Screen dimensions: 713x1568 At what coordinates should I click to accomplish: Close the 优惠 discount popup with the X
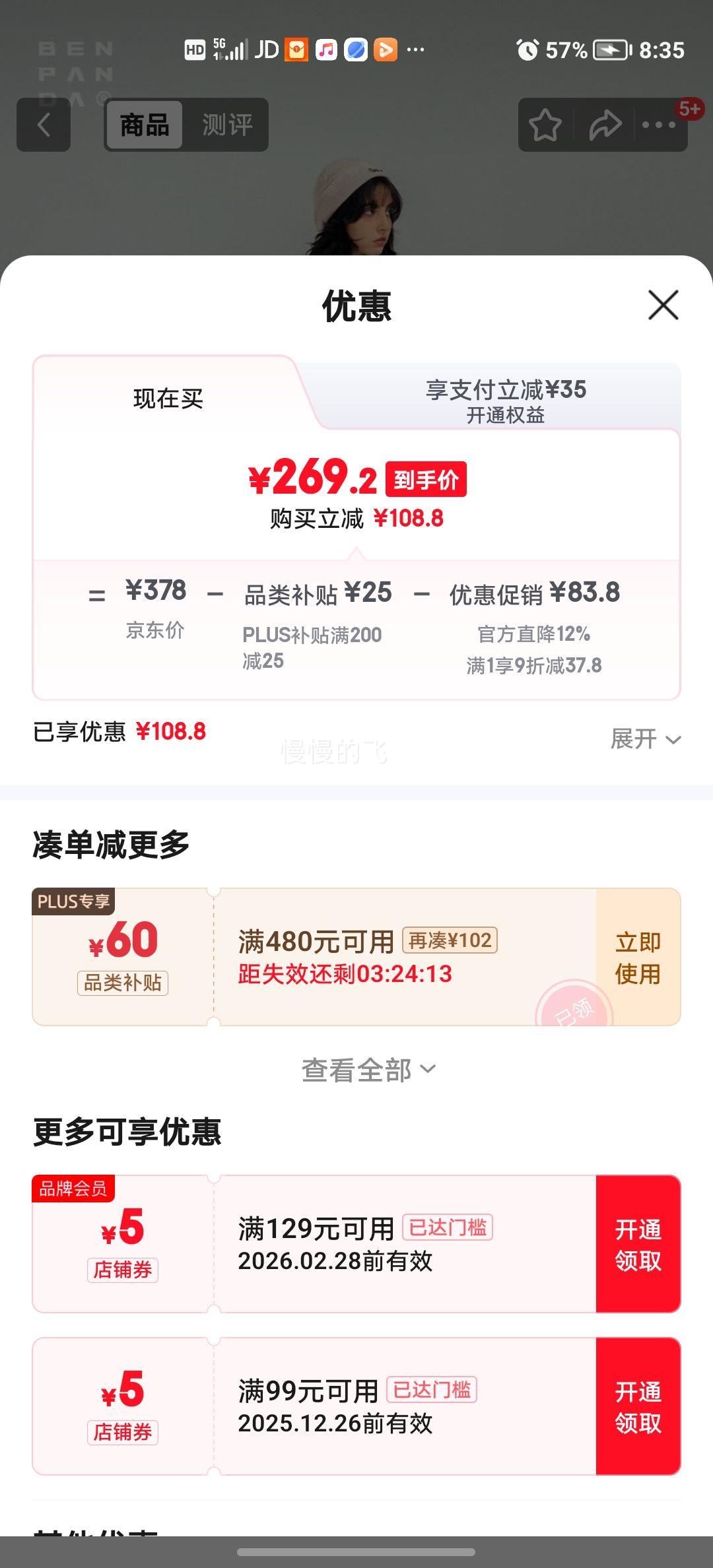point(662,306)
